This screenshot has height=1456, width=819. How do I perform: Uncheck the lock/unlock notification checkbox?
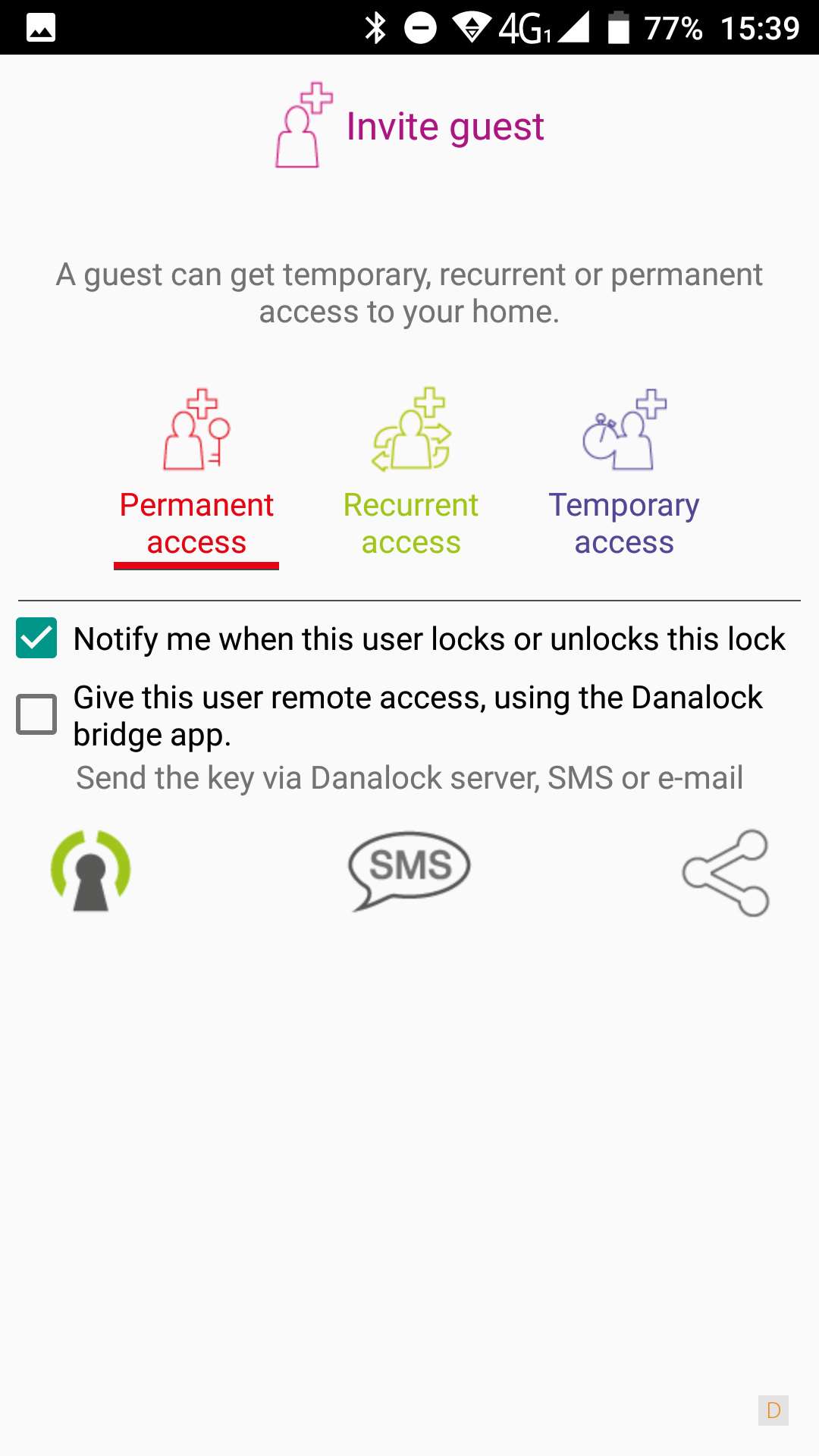pos(36,638)
